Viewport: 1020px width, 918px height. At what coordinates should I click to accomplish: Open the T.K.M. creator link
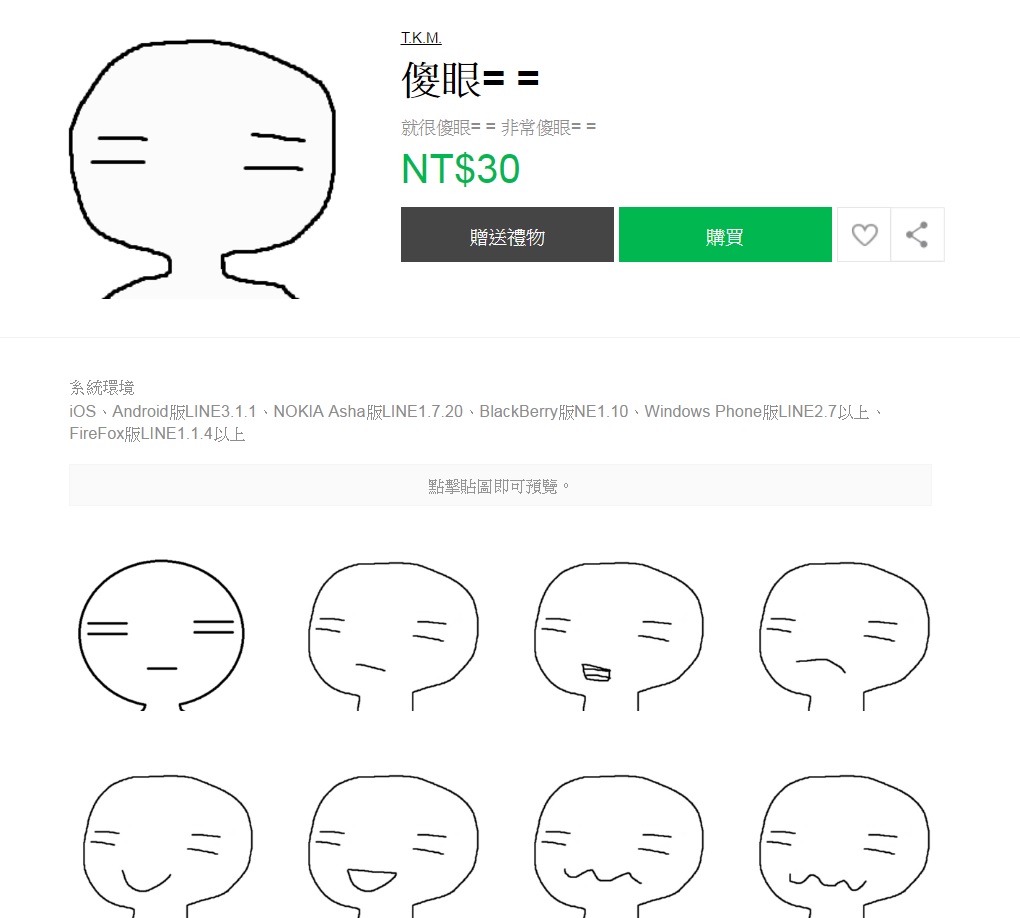coord(420,38)
